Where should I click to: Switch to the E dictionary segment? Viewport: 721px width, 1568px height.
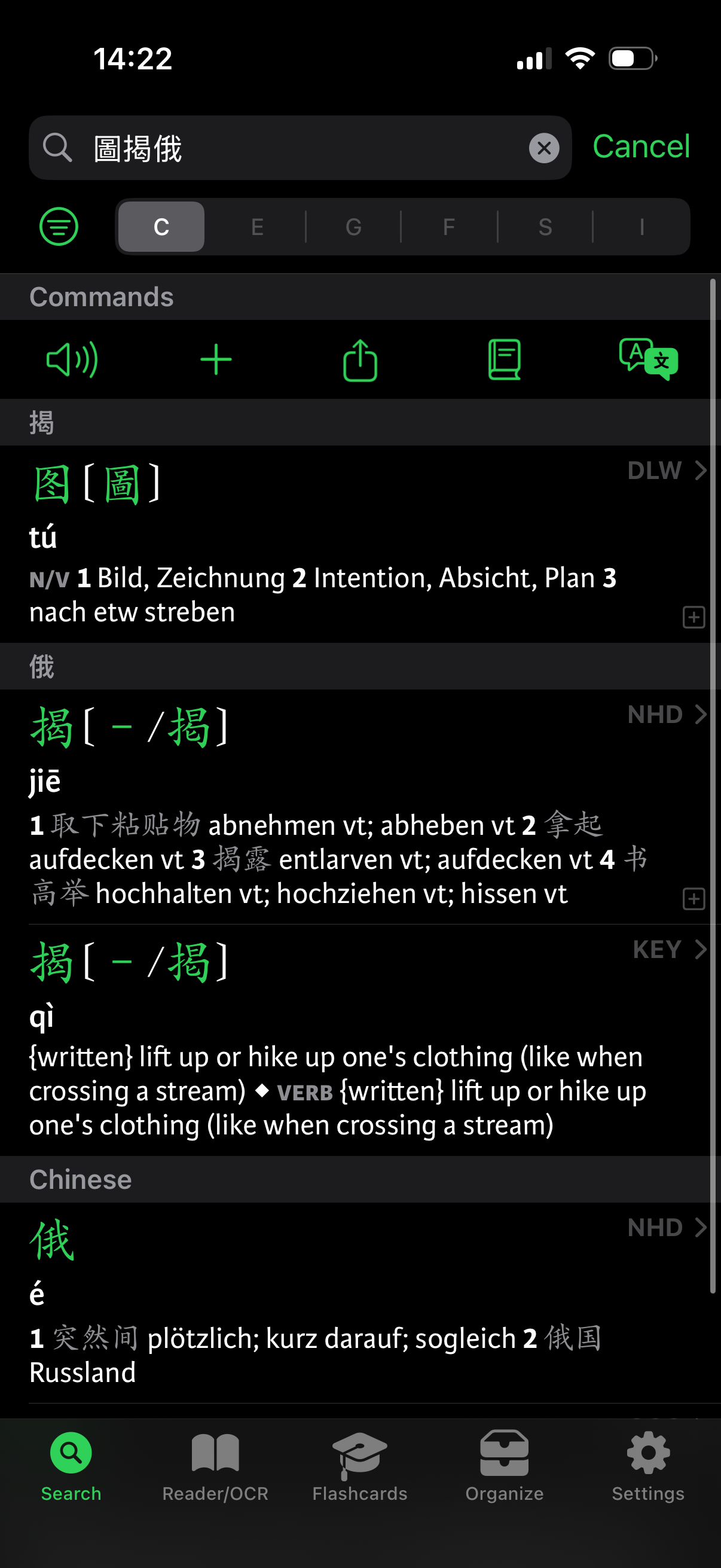pos(257,227)
